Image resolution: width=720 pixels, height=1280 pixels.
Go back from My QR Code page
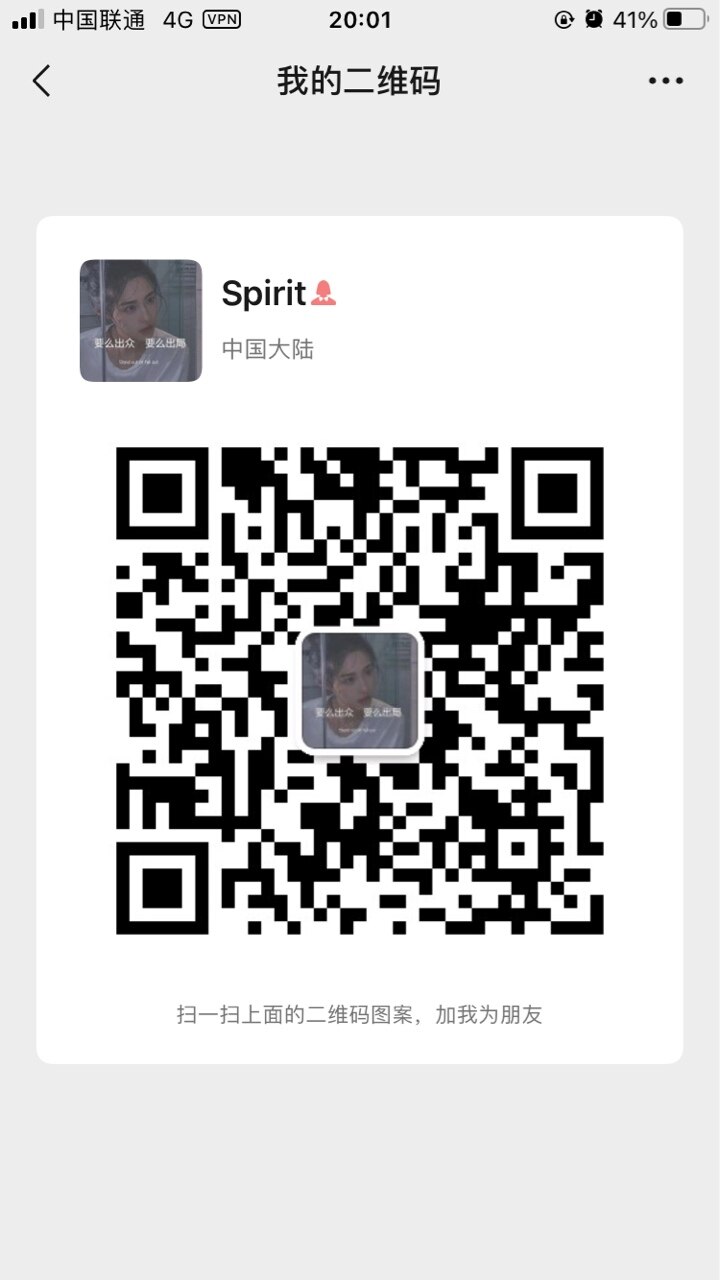point(41,81)
